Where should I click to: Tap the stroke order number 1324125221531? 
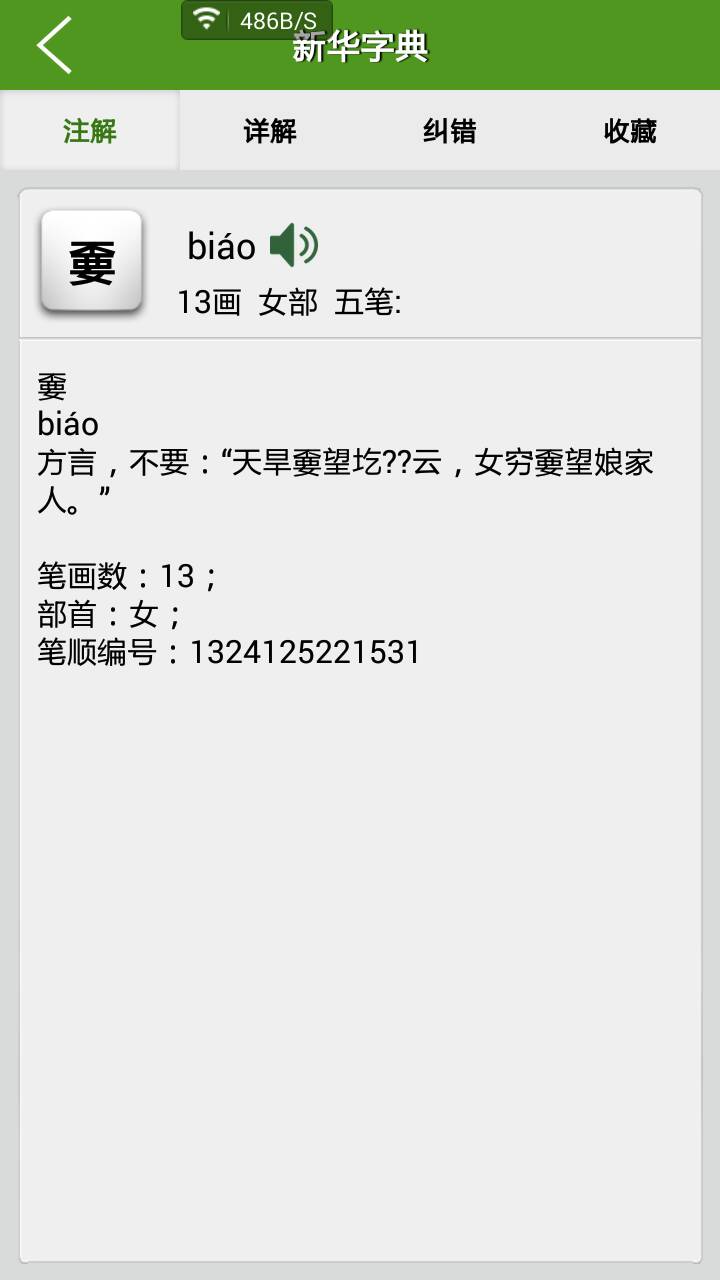click(302, 653)
